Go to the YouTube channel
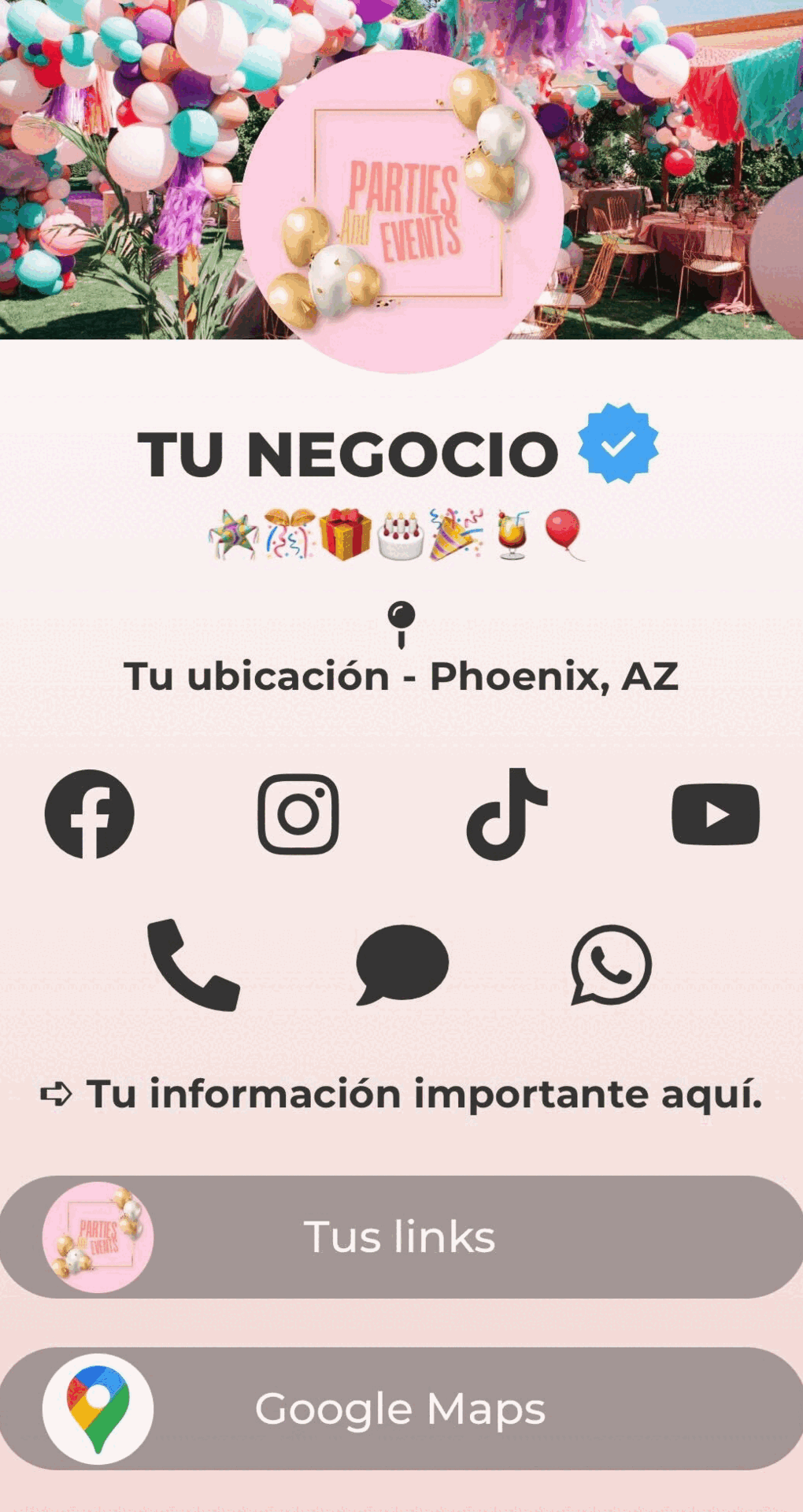 click(715, 813)
